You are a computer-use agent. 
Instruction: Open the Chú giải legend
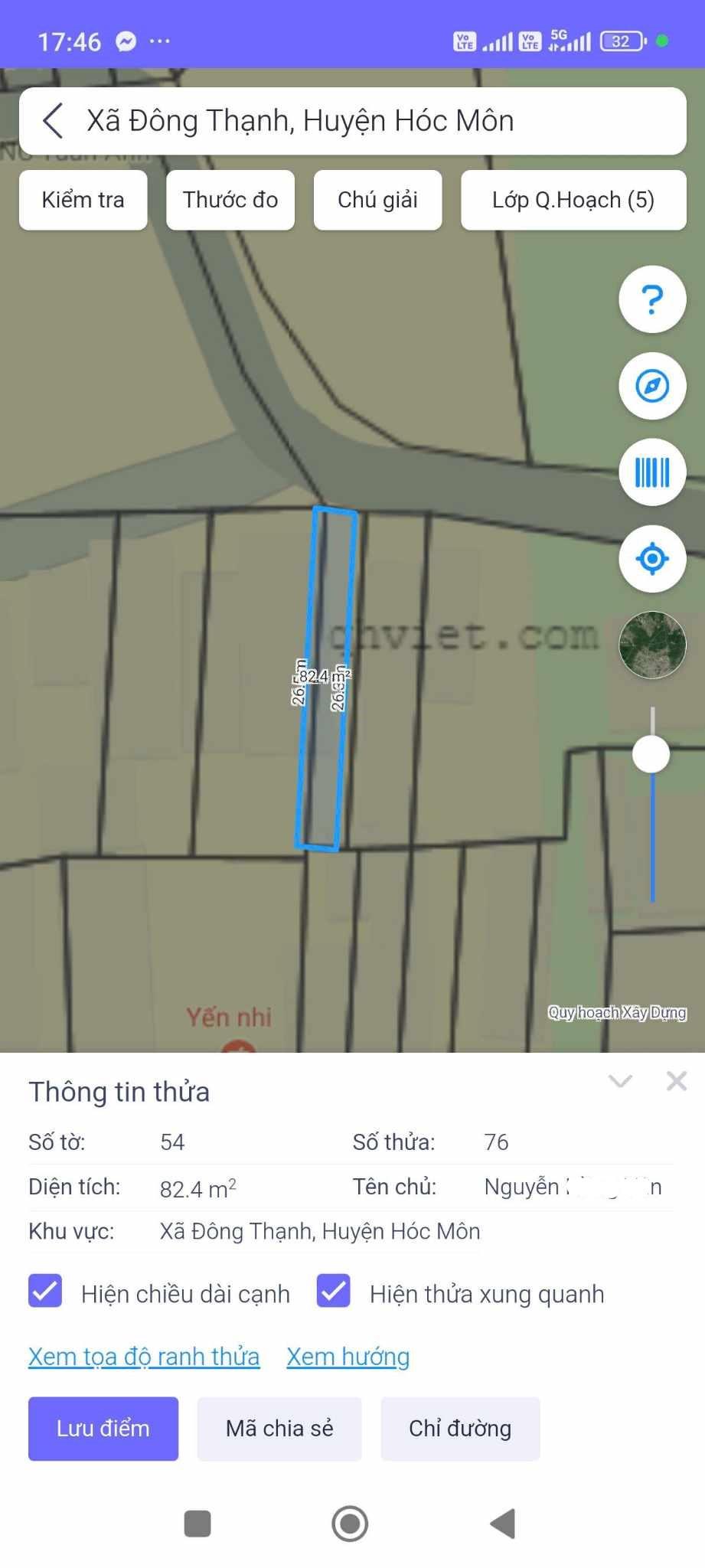click(x=377, y=200)
